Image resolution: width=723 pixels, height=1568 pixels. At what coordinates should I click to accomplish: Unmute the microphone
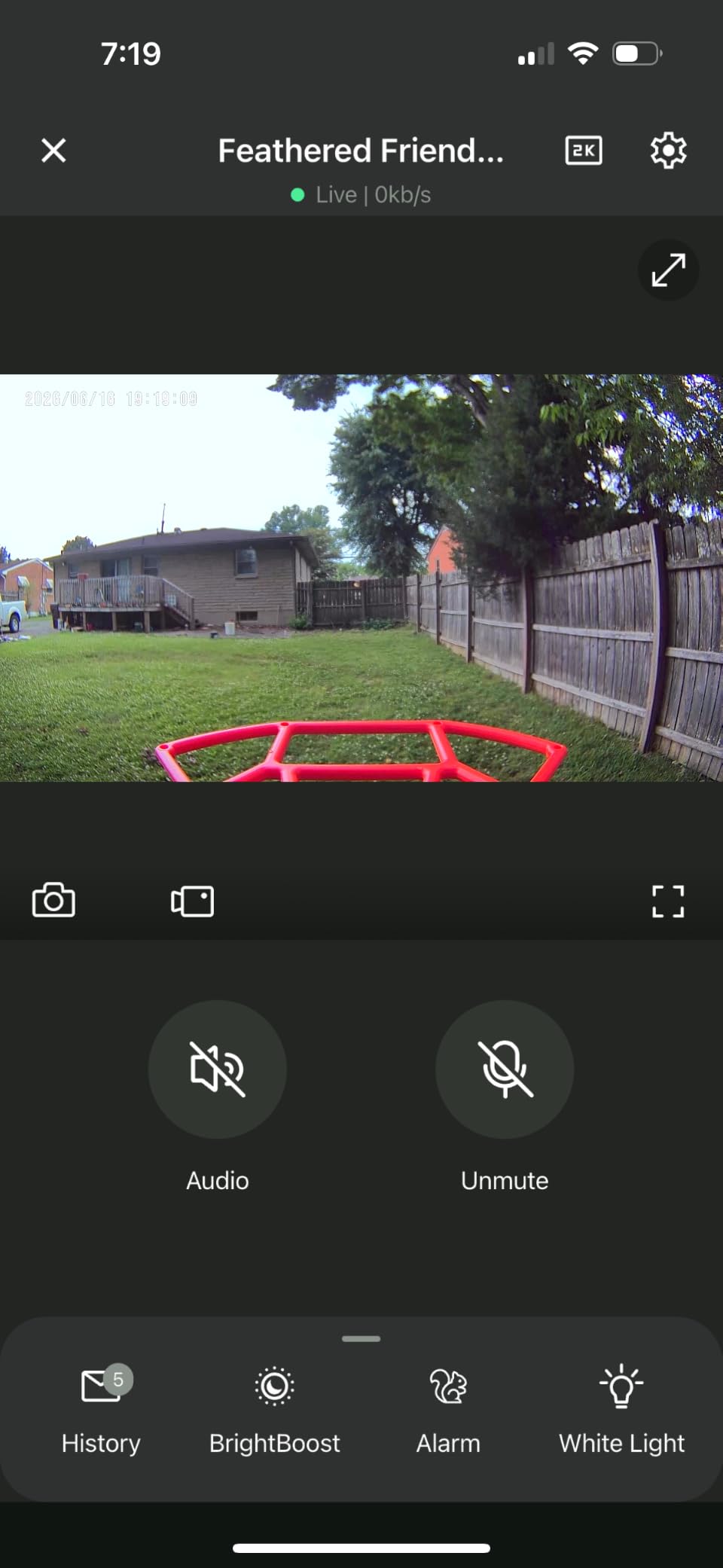[x=505, y=1069]
